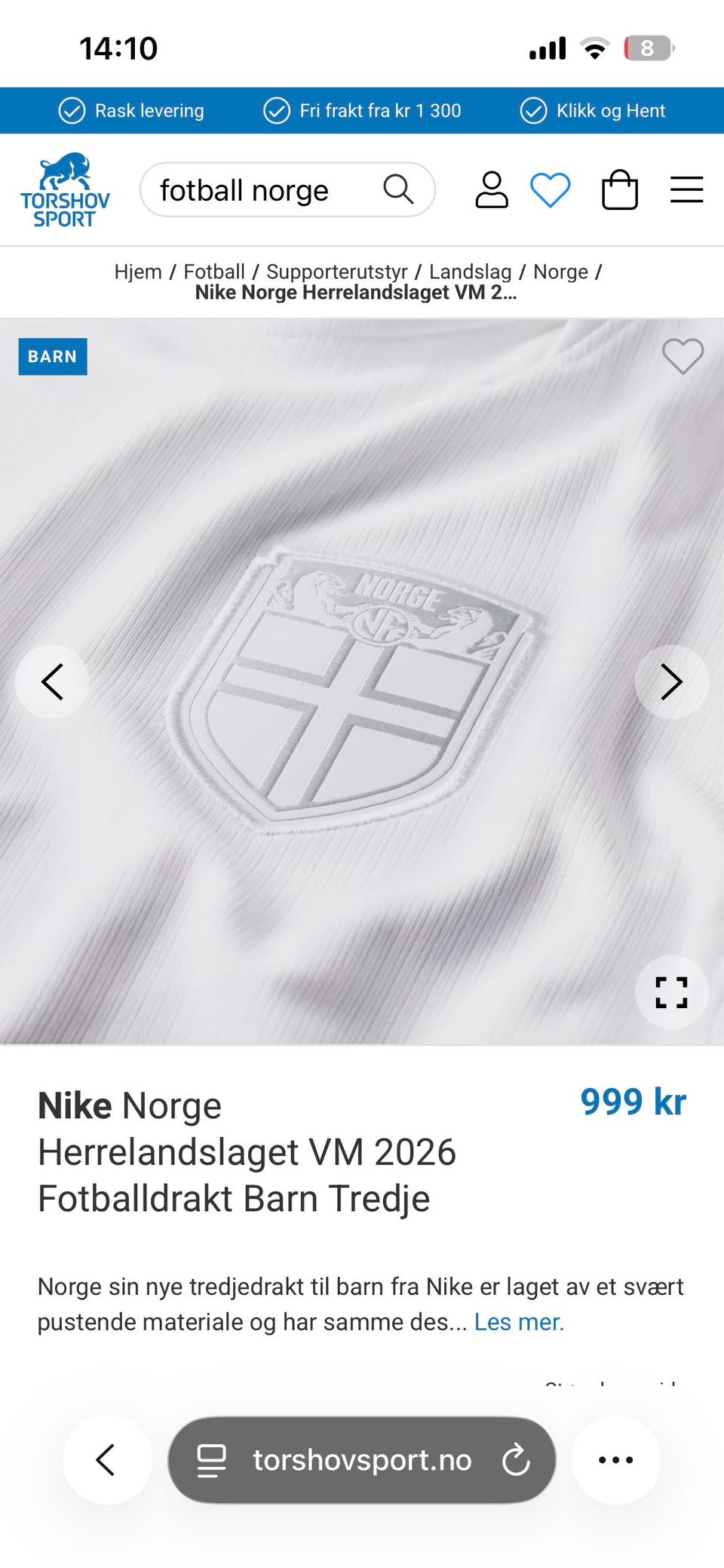Reload the torshovsport.no page
Screen dimensions: 724x1568
(x=516, y=1460)
